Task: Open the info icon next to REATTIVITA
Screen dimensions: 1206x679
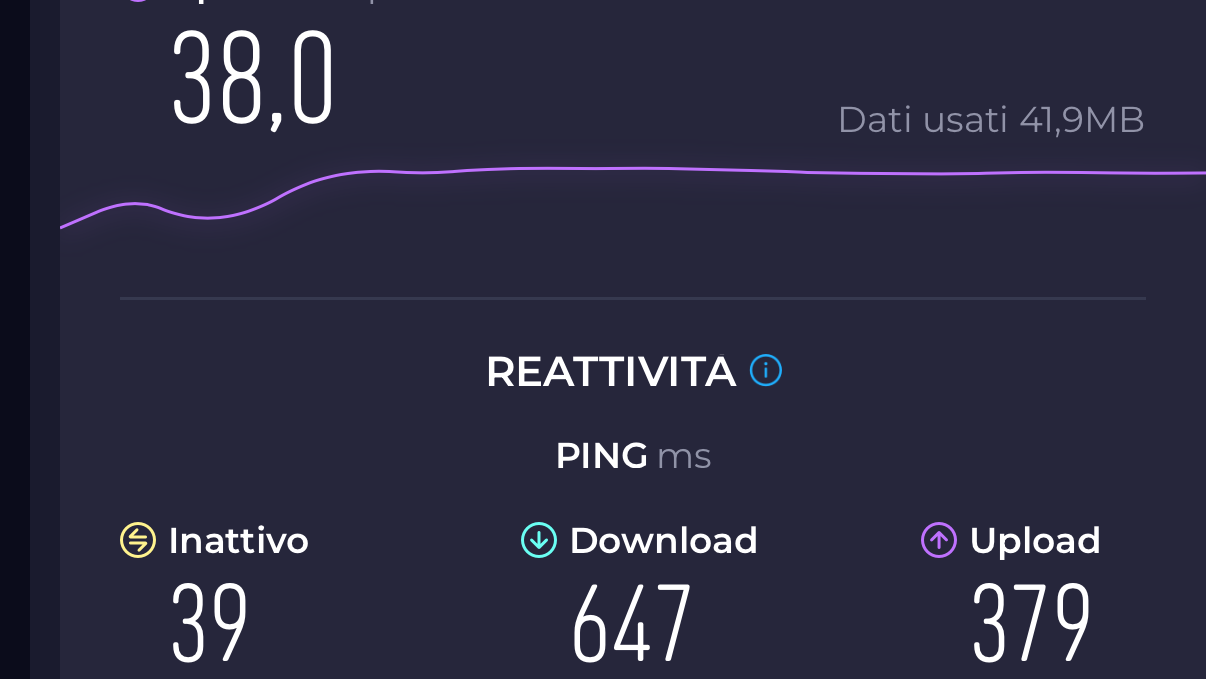Action: [766, 371]
